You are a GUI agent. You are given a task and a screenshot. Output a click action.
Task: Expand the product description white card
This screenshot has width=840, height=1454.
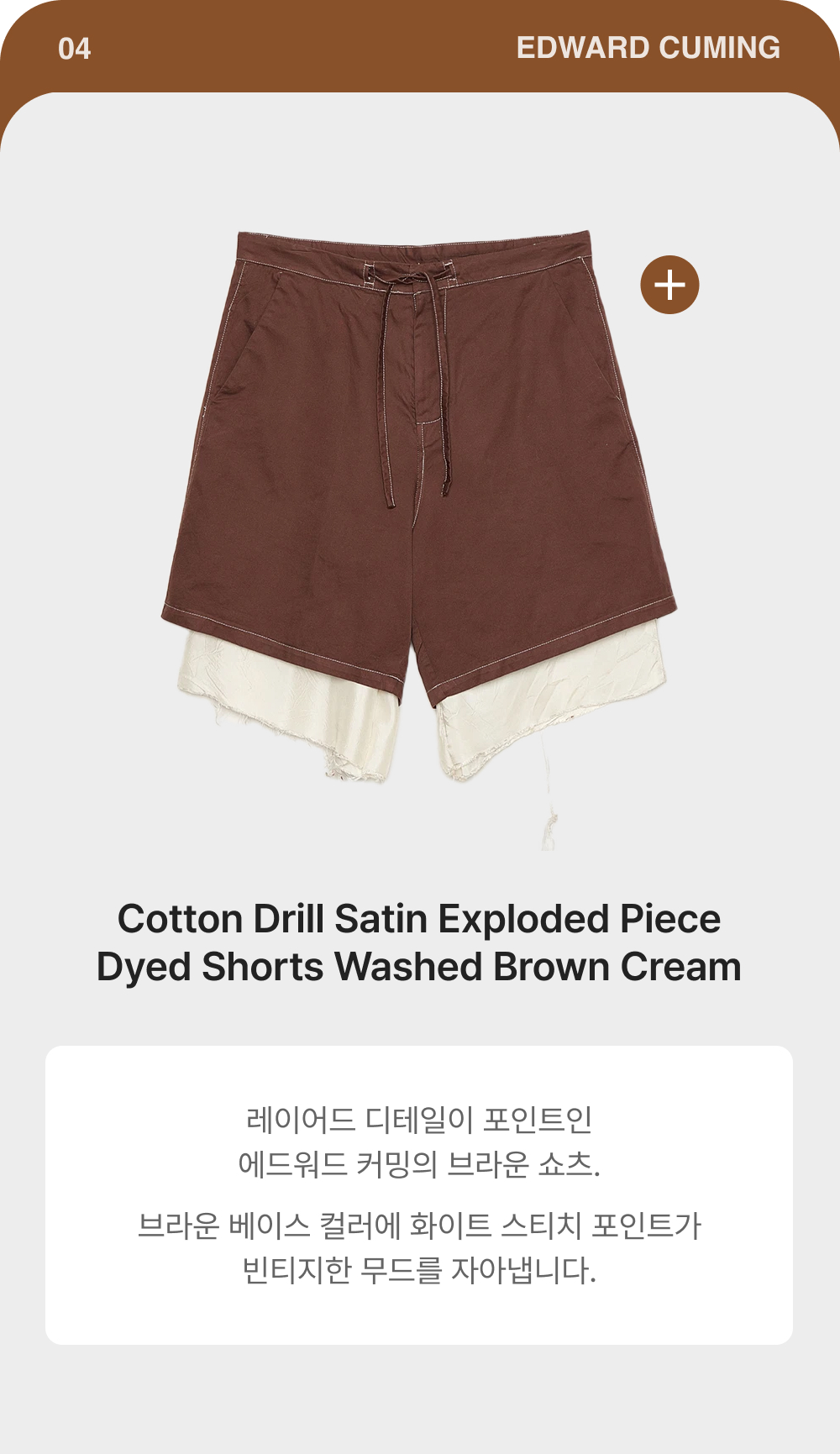coord(420,1201)
